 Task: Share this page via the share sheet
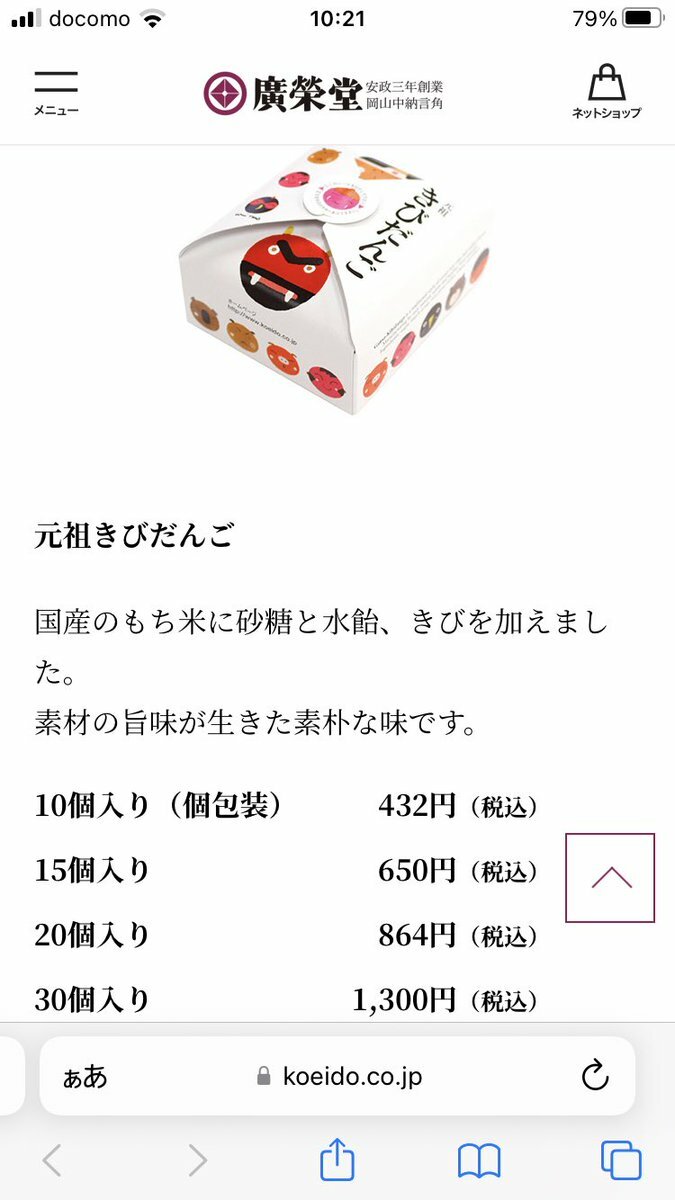tap(337, 1160)
